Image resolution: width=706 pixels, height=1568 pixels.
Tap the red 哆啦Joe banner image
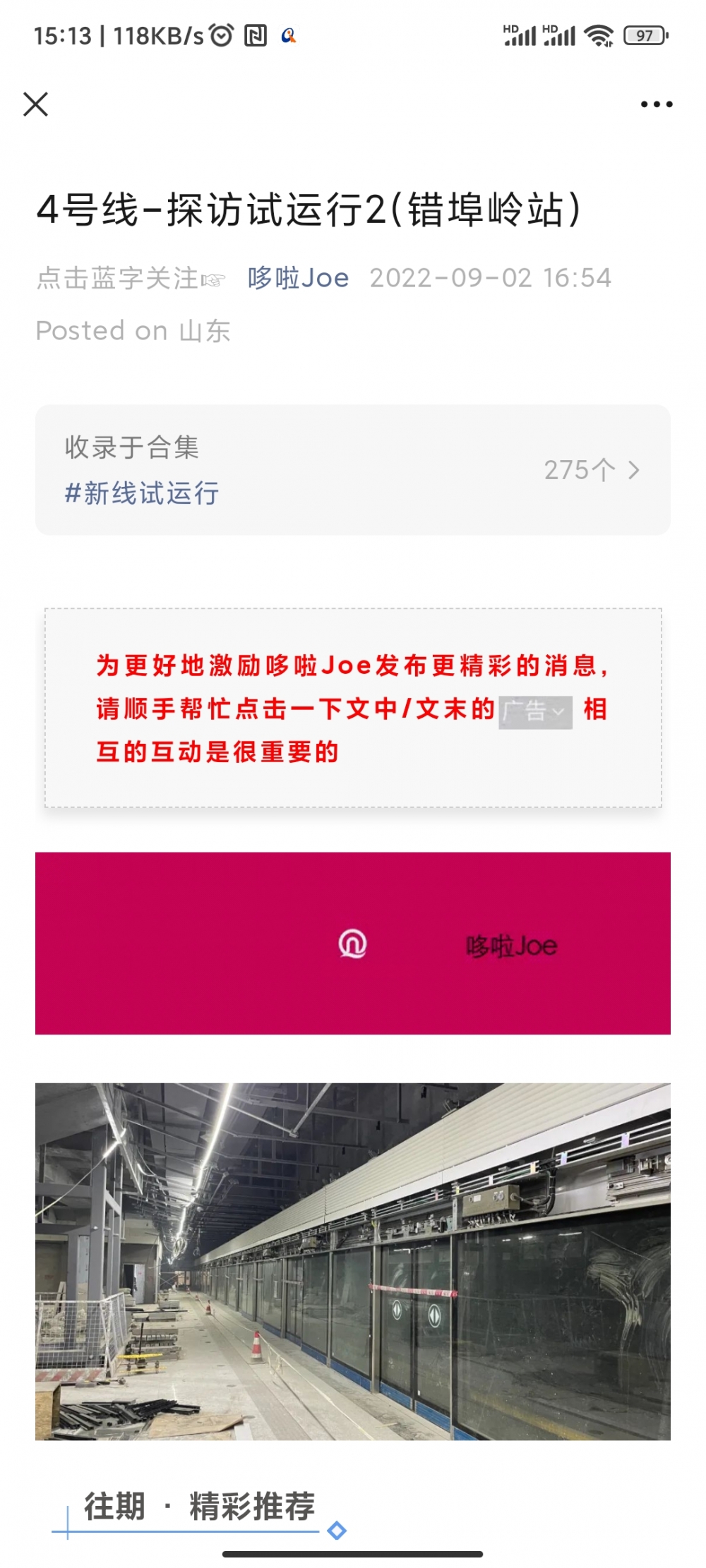pyautogui.click(x=353, y=943)
